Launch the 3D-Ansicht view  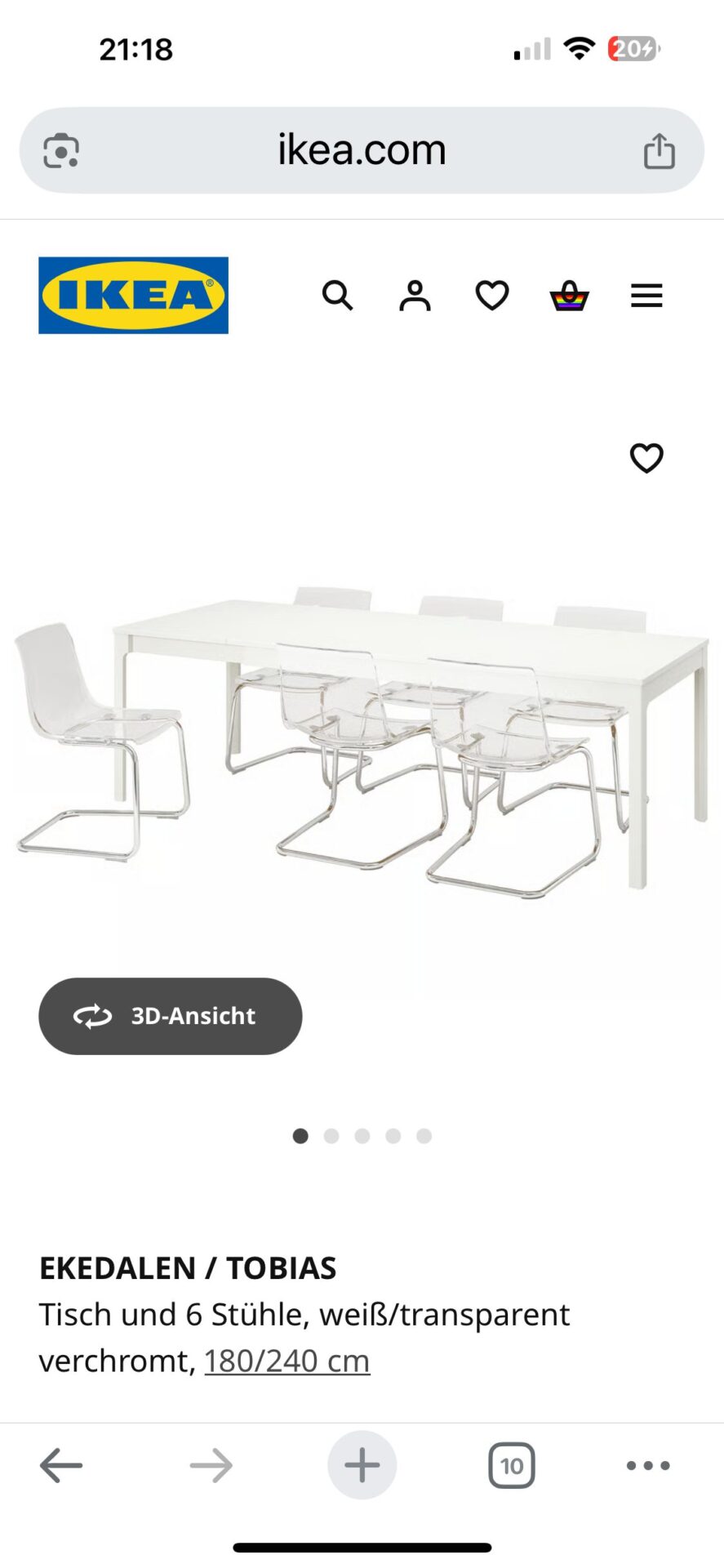click(171, 1016)
